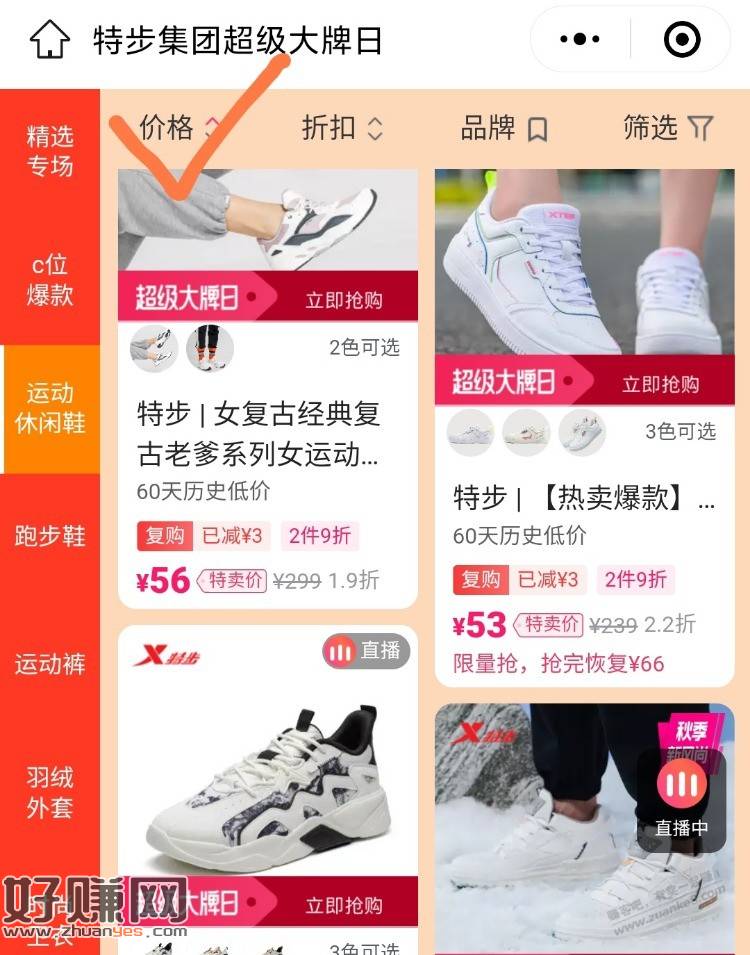Switch to the 跑步鞋 category

pos(50,536)
